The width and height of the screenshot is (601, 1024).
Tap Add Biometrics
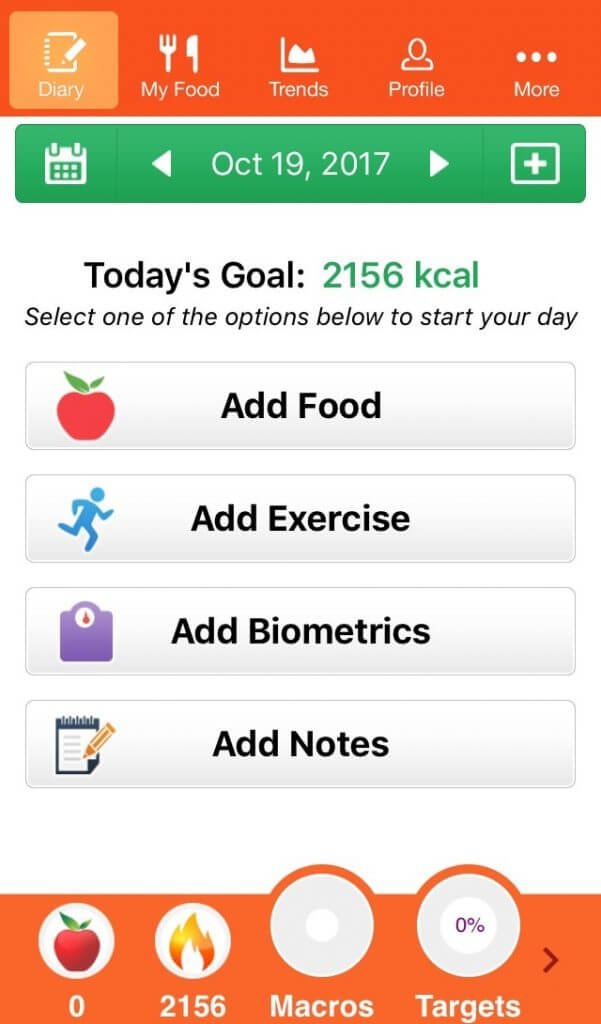point(300,631)
